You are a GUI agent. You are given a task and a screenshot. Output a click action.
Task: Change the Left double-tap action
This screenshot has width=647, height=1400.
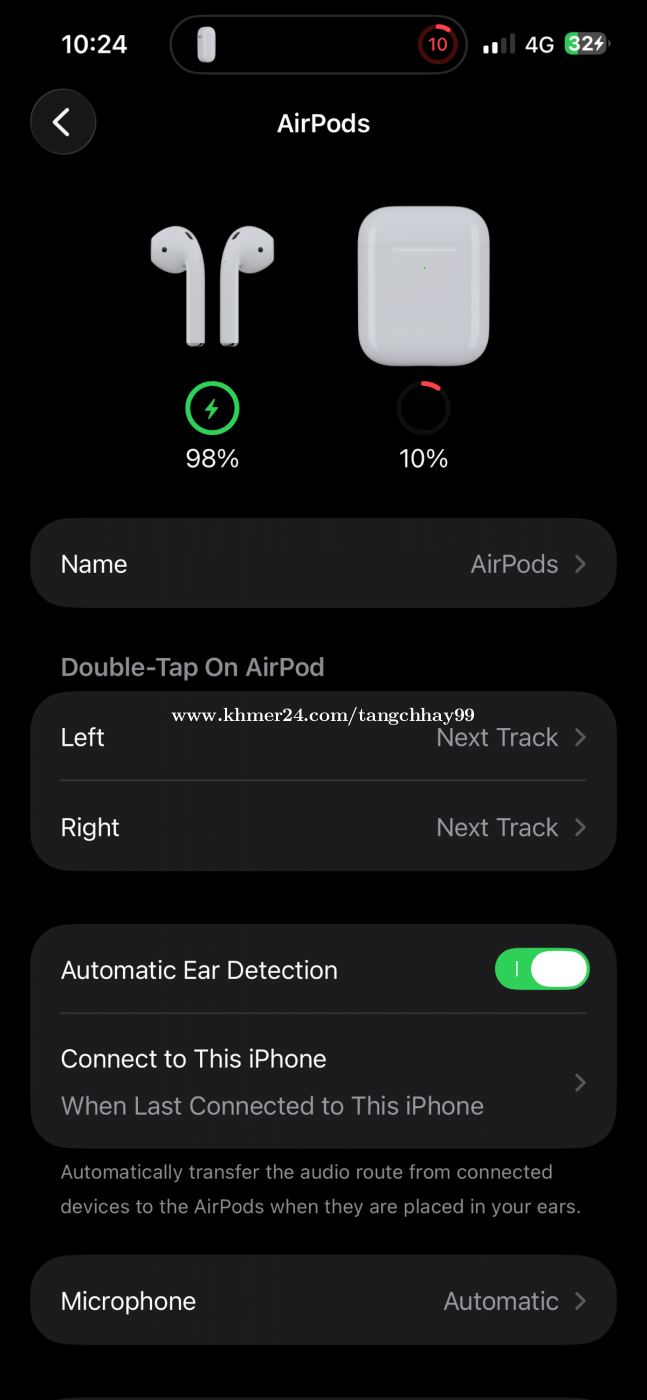323,738
